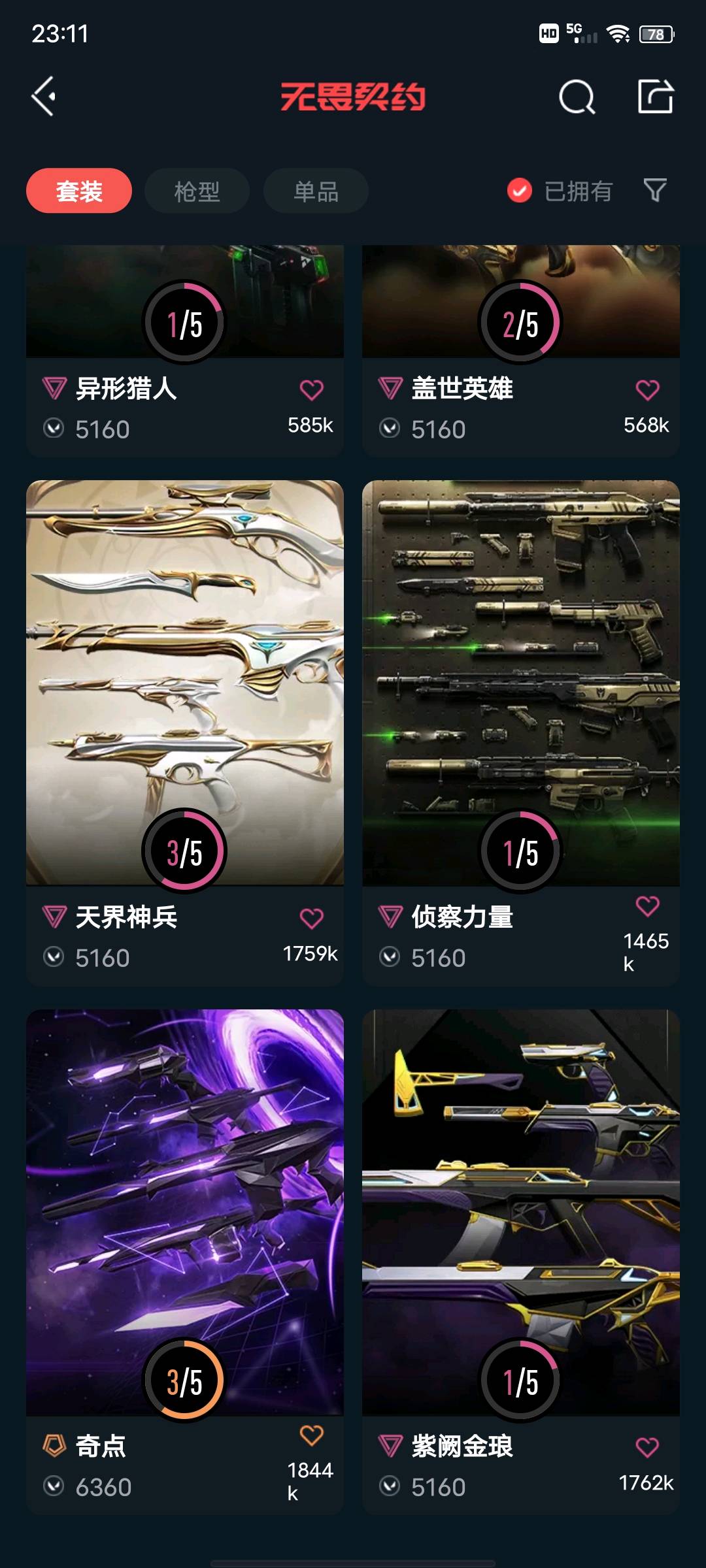The height and width of the screenshot is (1568, 706).
Task: Open the funnel filter options
Action: (x=655, y=190)
